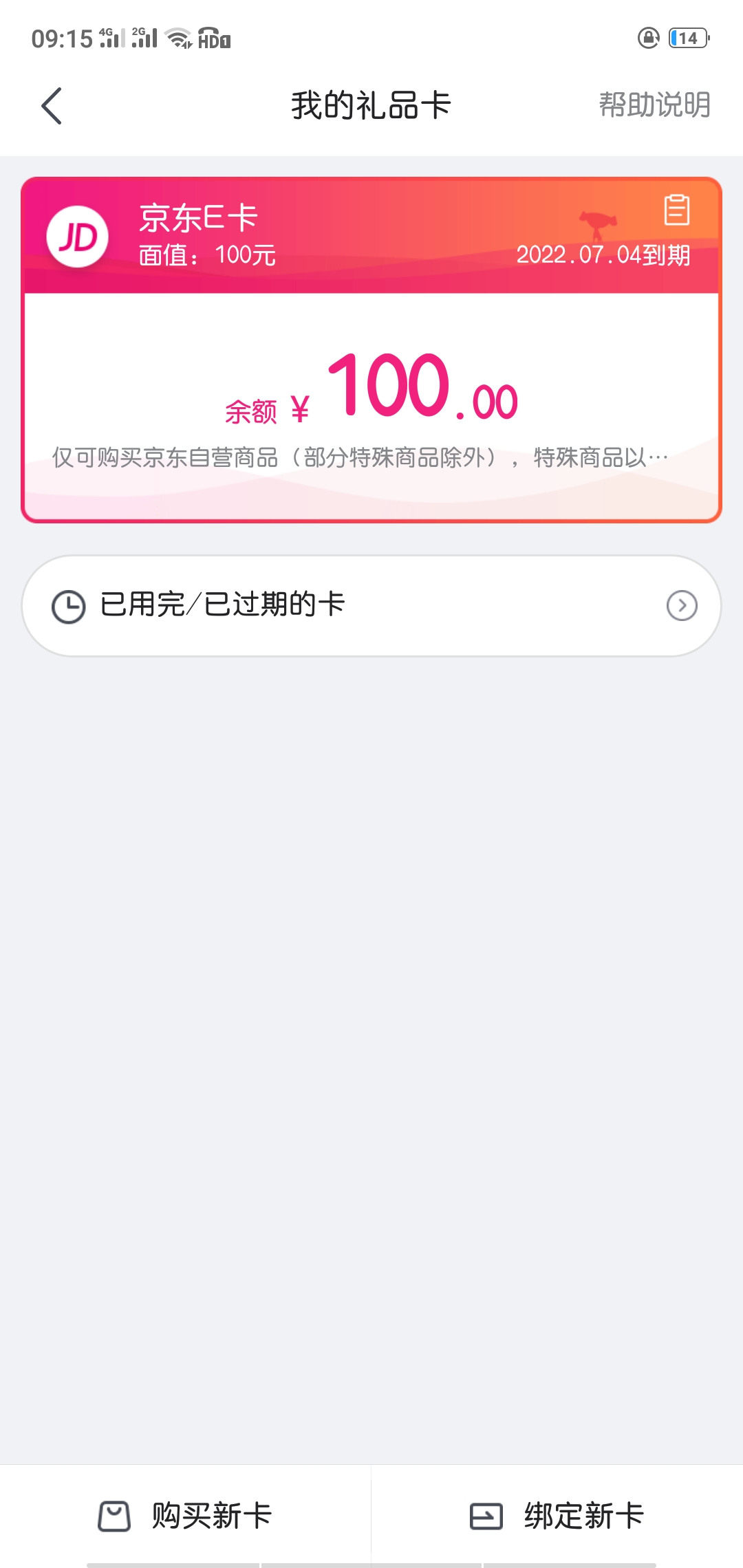This screenshot has height=1568, width=743.
Task: Tap 购买新卡 to buy a card
Action: [x=185, y=1516]
